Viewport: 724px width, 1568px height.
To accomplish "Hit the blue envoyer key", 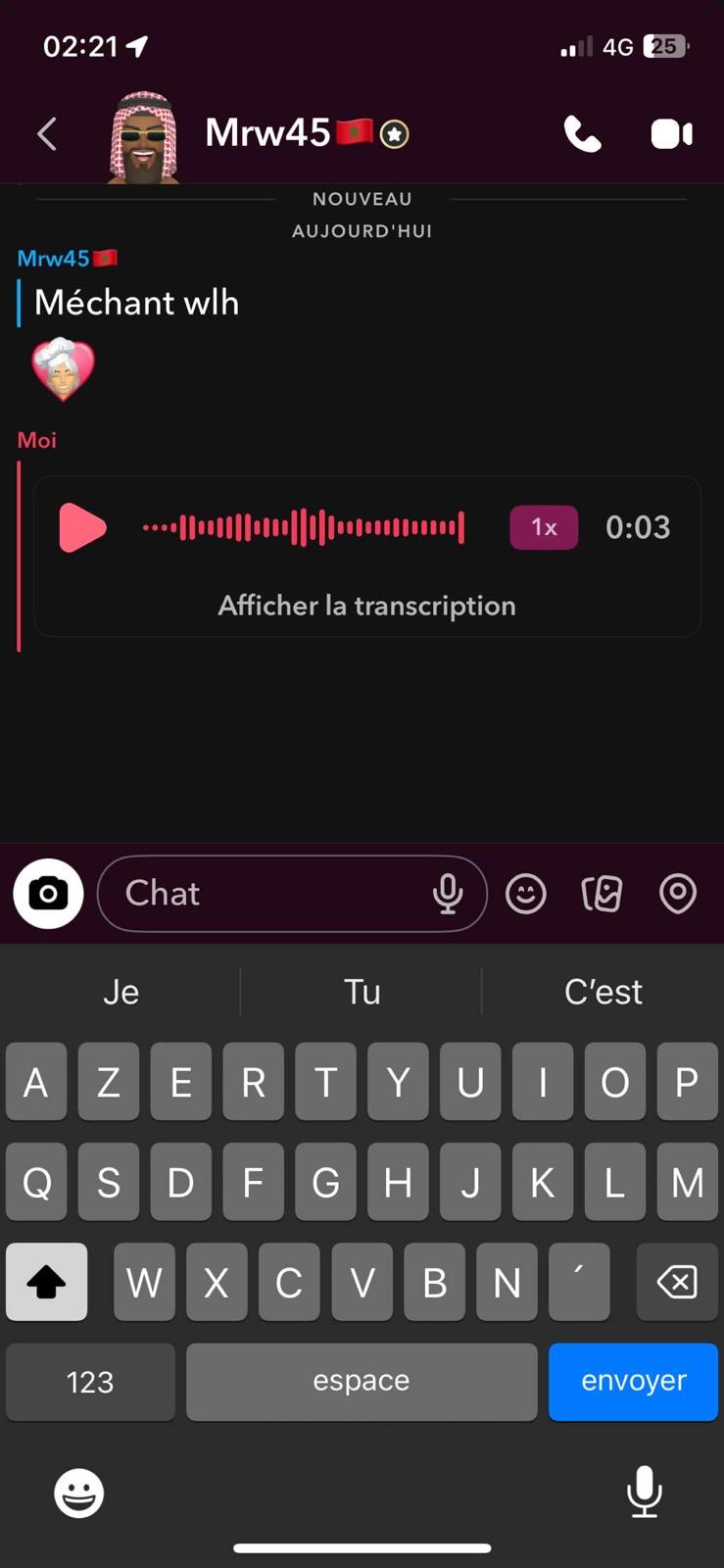I will point(633,1381).
